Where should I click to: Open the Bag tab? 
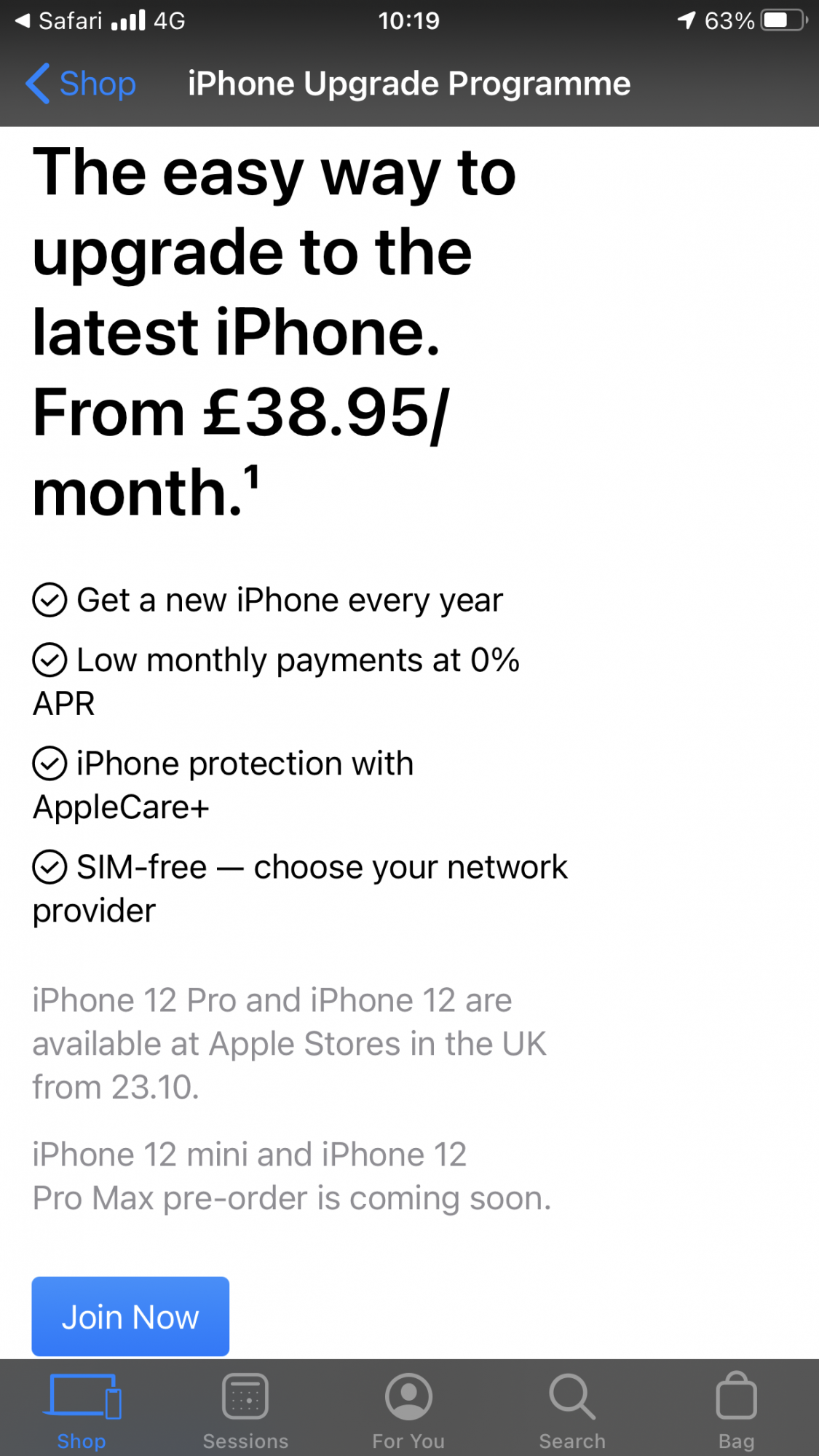(x=736, y=1410)
